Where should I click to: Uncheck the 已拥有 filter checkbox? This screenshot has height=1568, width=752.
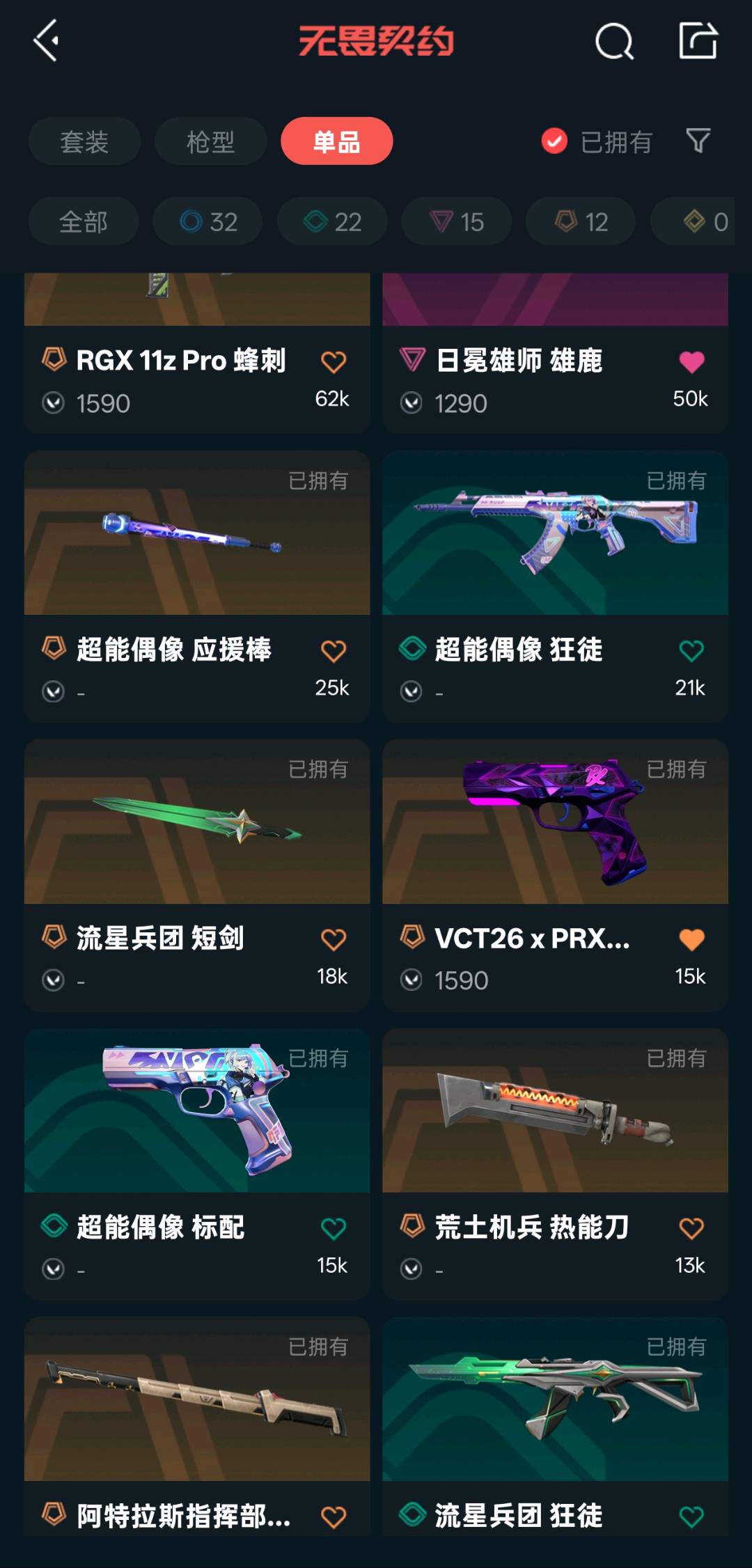[554, 141]
